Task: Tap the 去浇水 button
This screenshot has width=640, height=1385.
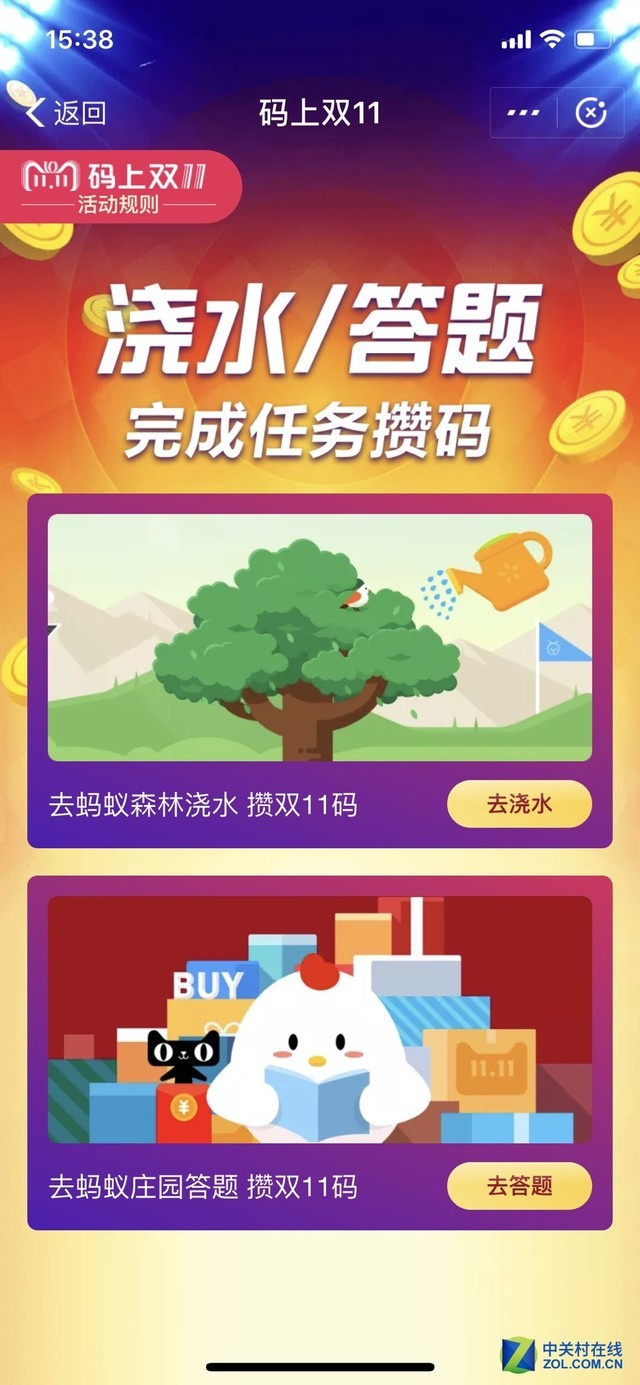Action: click(519, 804)
